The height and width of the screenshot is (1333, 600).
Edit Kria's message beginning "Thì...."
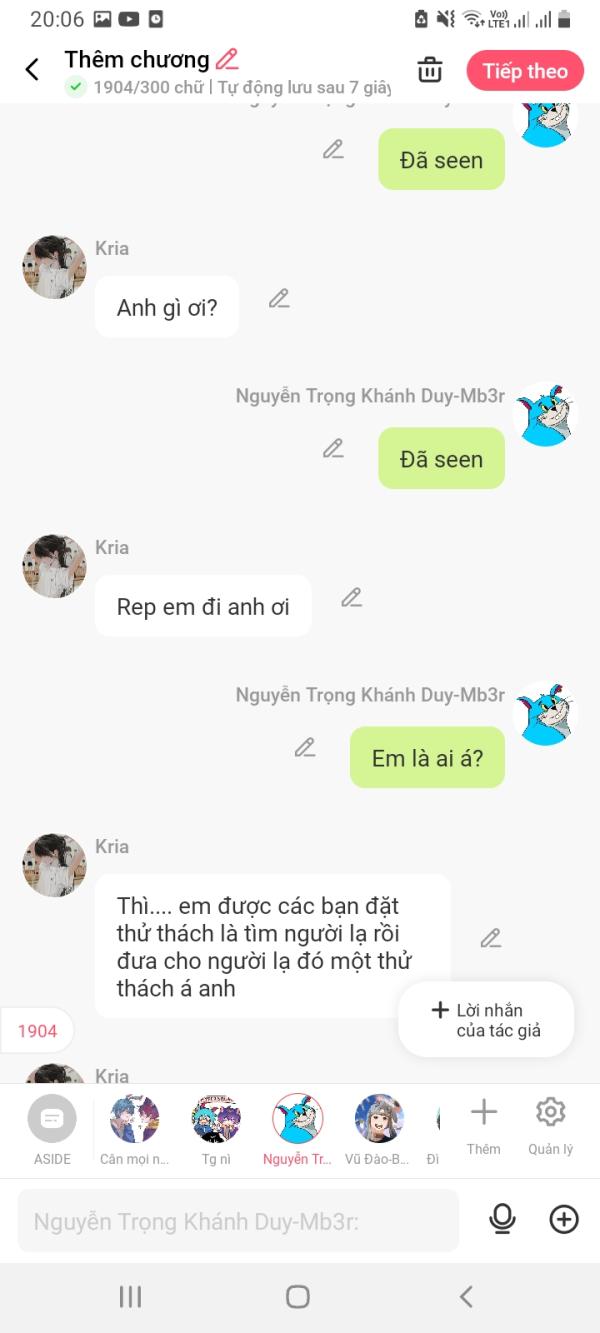pyautogui.click(x=490, y=938)
